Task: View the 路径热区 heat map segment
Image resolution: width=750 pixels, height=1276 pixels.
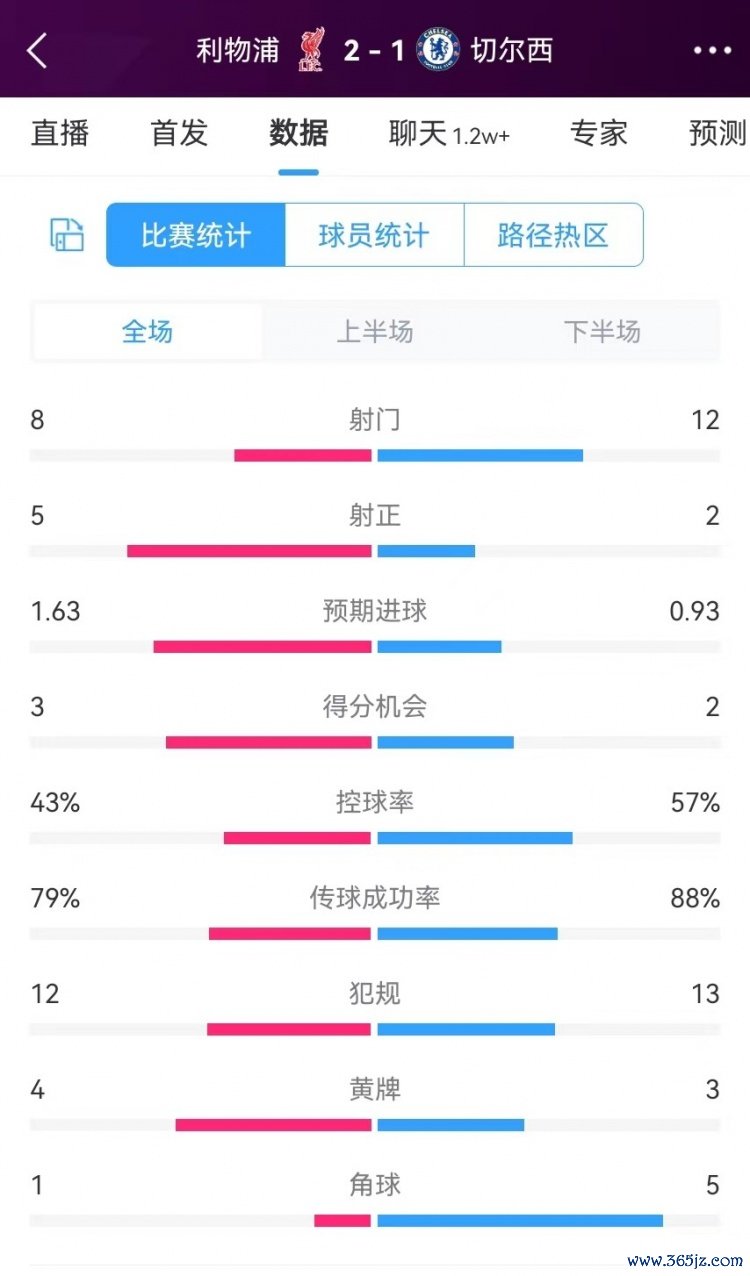Action: (x=553, y=235)
